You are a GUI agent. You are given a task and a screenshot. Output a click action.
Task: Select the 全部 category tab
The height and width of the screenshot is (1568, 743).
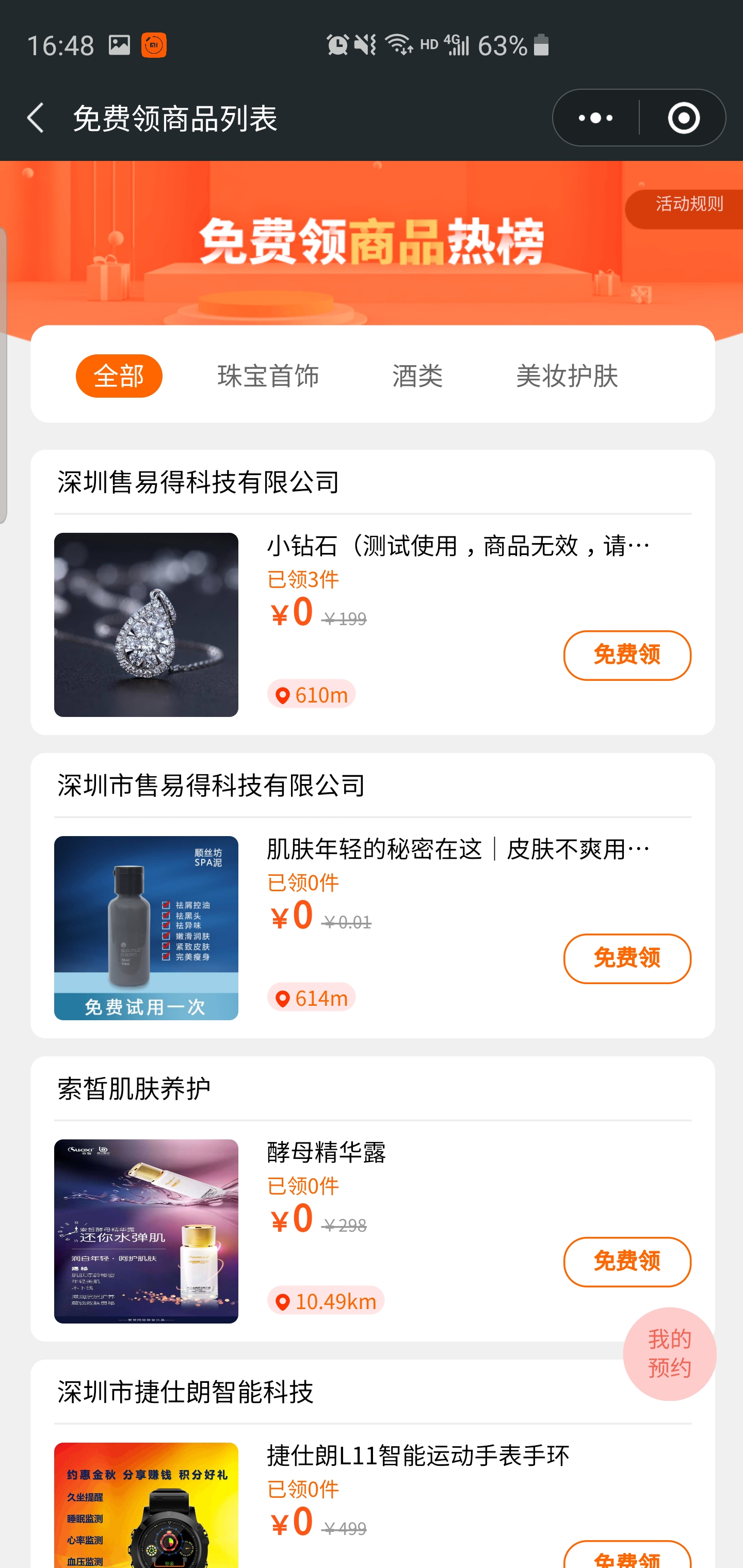pyautogui.click(x=119, y=375)
